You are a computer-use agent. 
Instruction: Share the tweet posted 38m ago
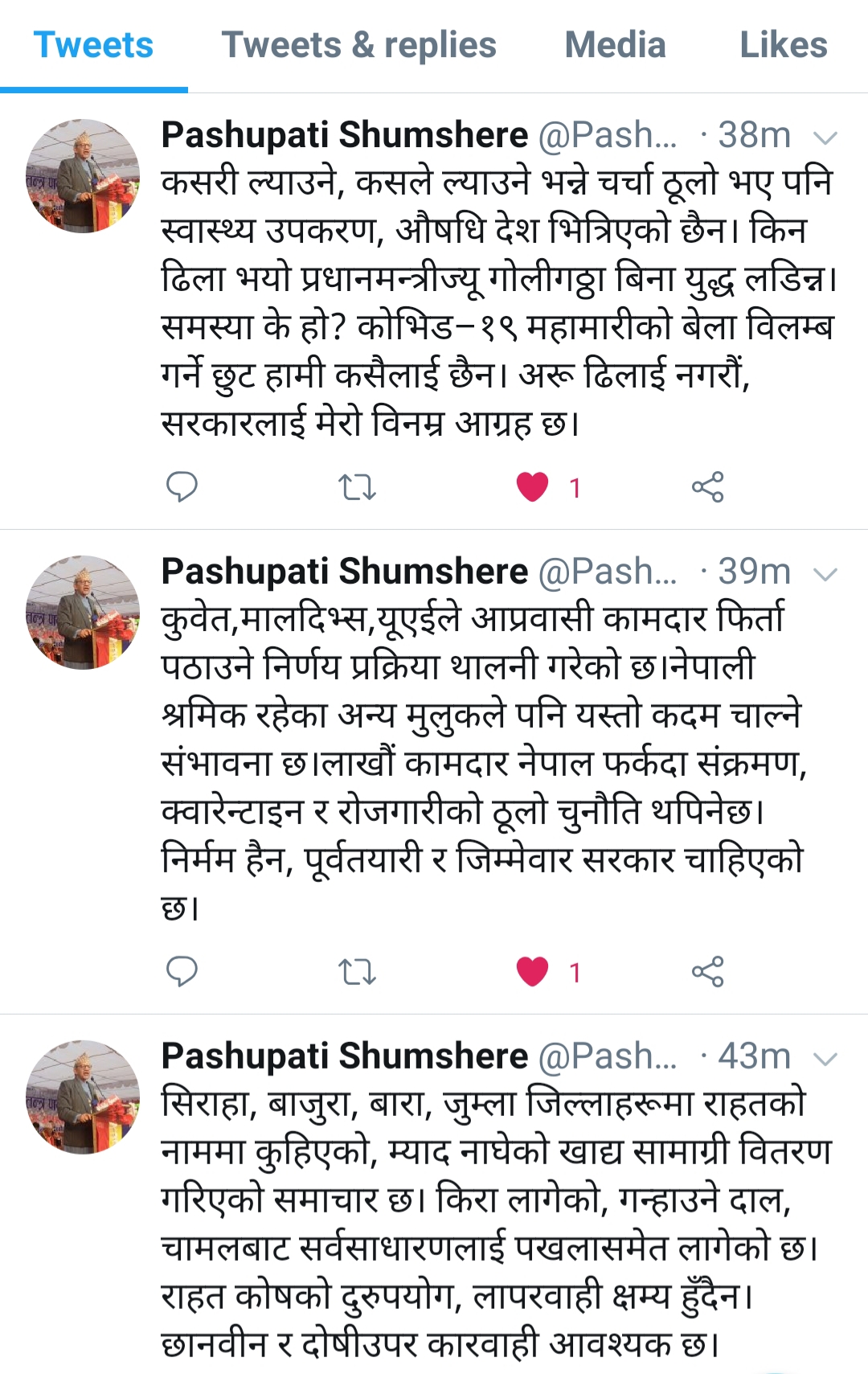(707, 487)
